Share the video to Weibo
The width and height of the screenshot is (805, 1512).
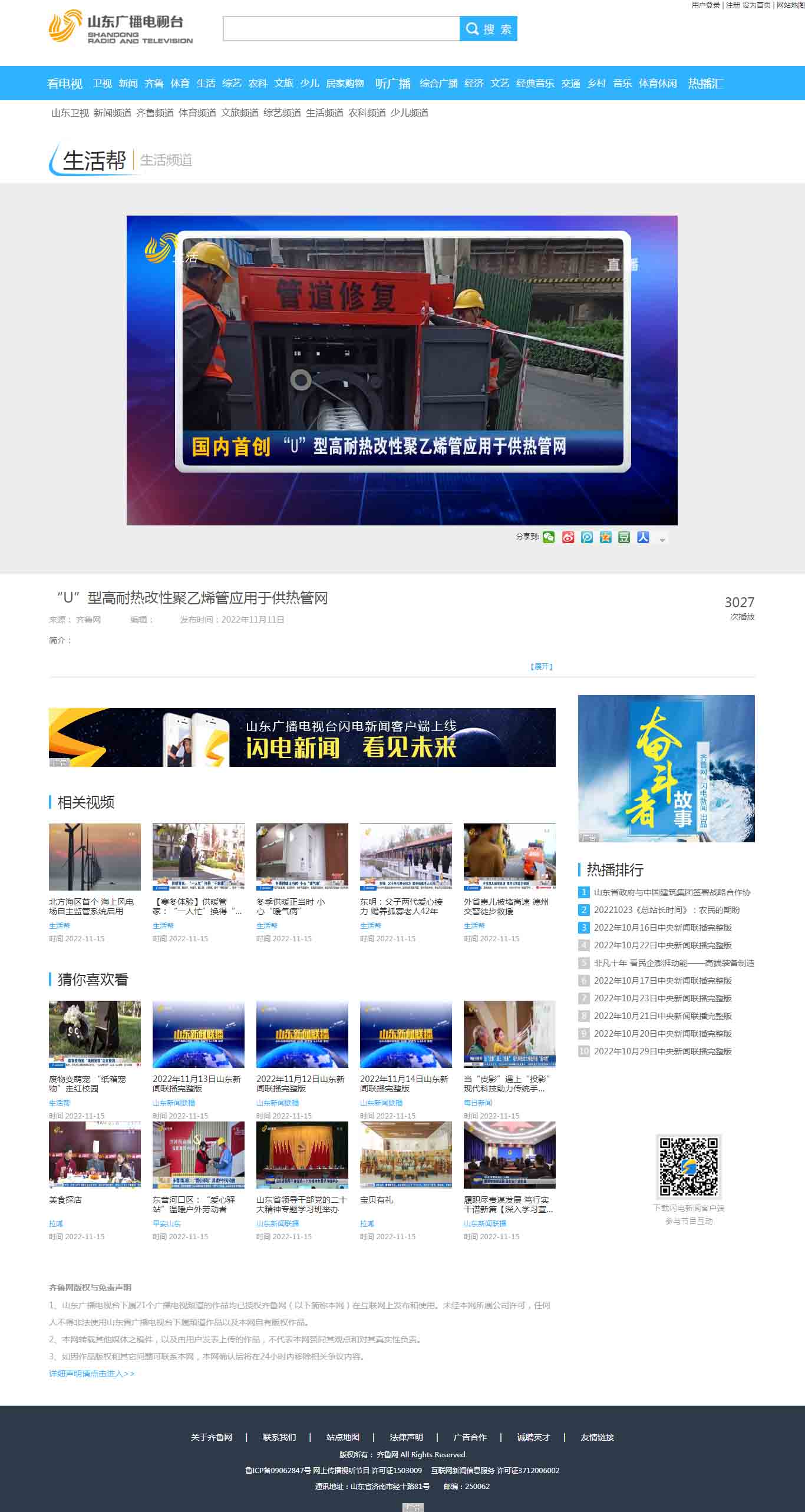tap(568, 537)
